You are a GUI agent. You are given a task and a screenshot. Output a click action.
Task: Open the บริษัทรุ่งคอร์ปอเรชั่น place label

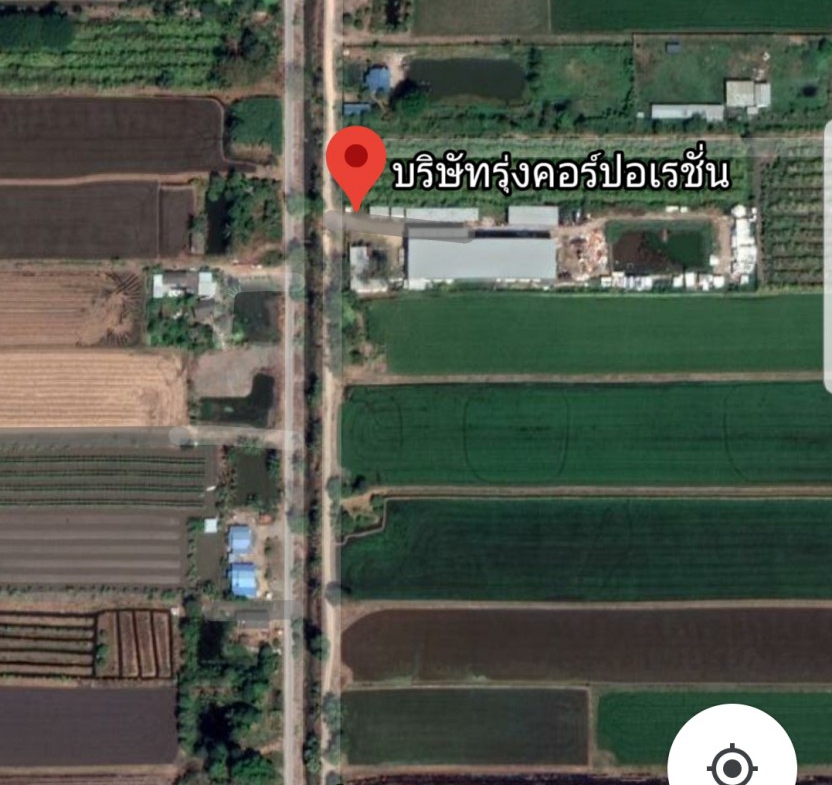pyautogui.click(x=561, y=172)
